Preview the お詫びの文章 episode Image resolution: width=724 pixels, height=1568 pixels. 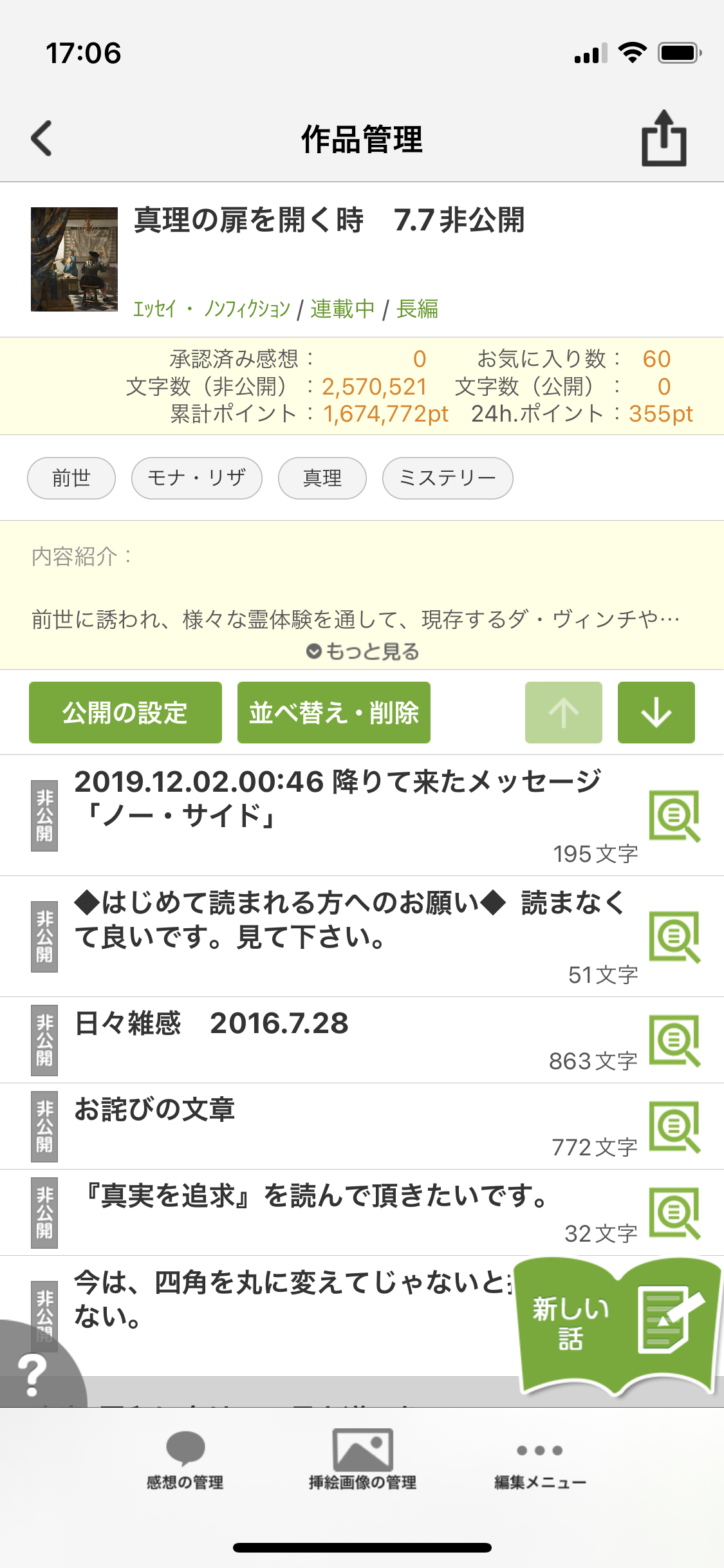pyautogui.click(x=674, y=1127)
